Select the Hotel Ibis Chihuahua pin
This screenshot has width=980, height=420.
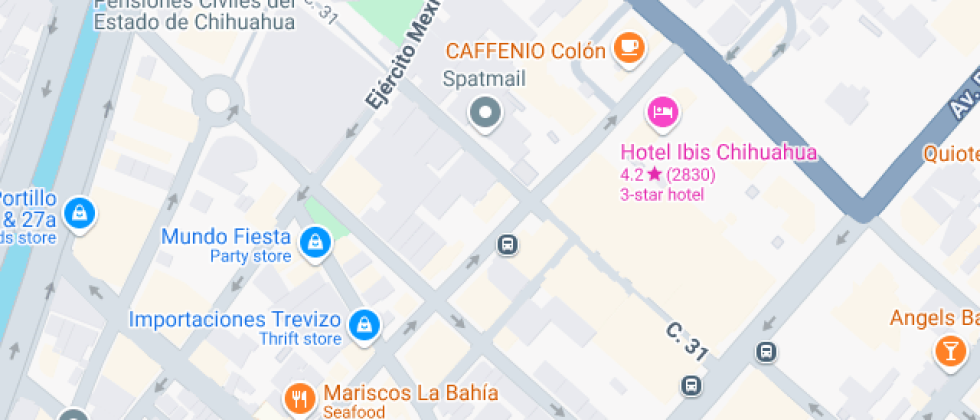(662, 112)
